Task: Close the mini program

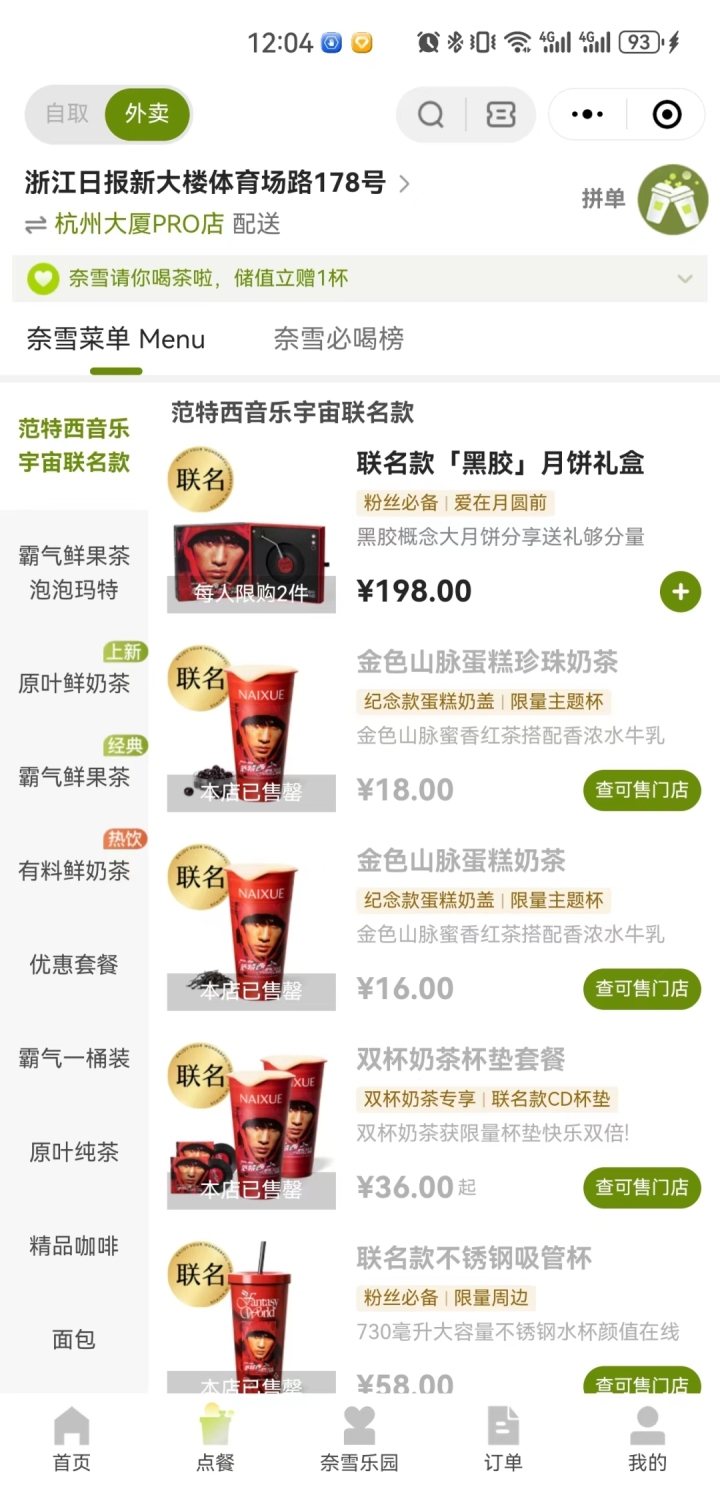Action: [x=666, y=115]
